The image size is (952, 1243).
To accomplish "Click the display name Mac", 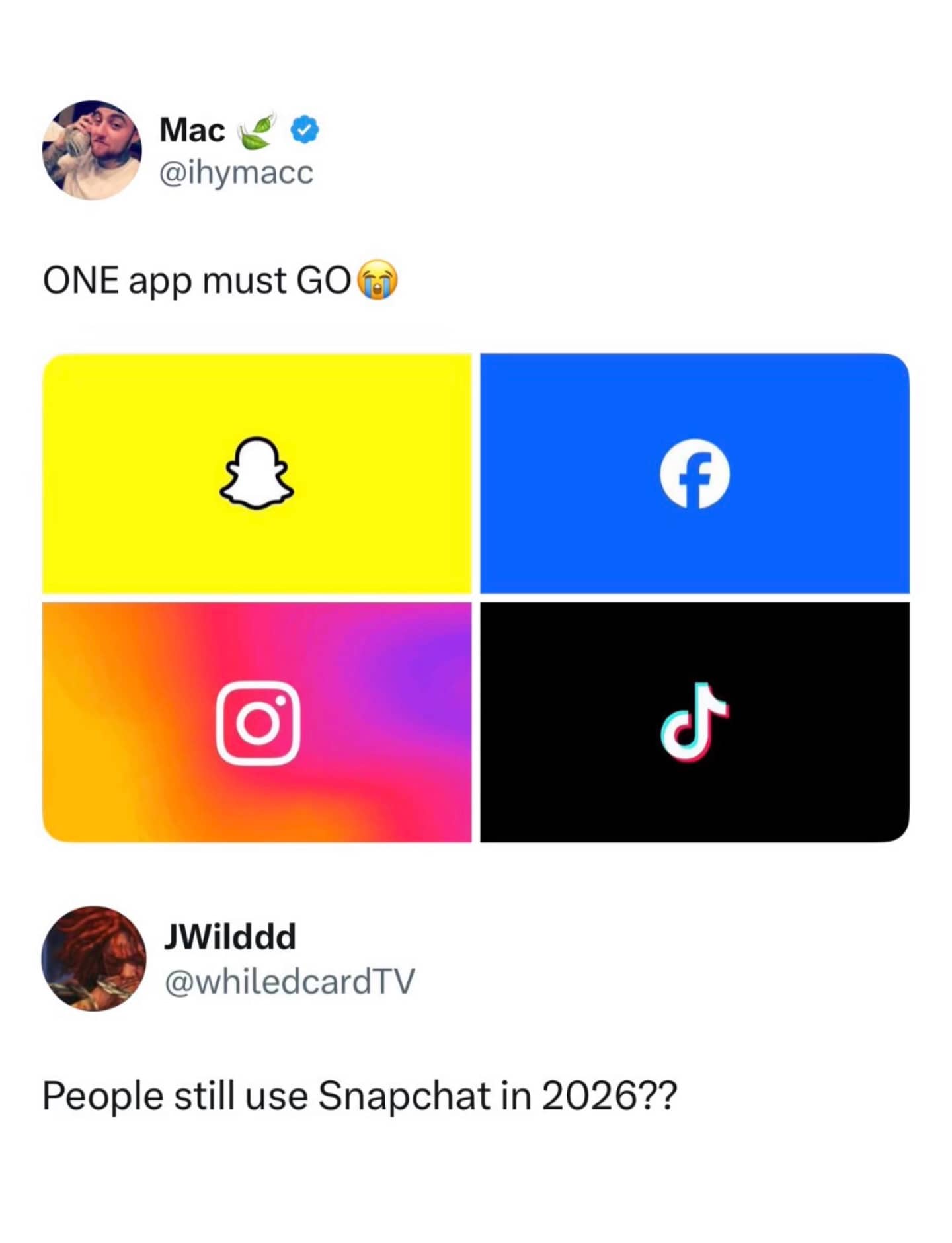I will (x=191, y=130).
